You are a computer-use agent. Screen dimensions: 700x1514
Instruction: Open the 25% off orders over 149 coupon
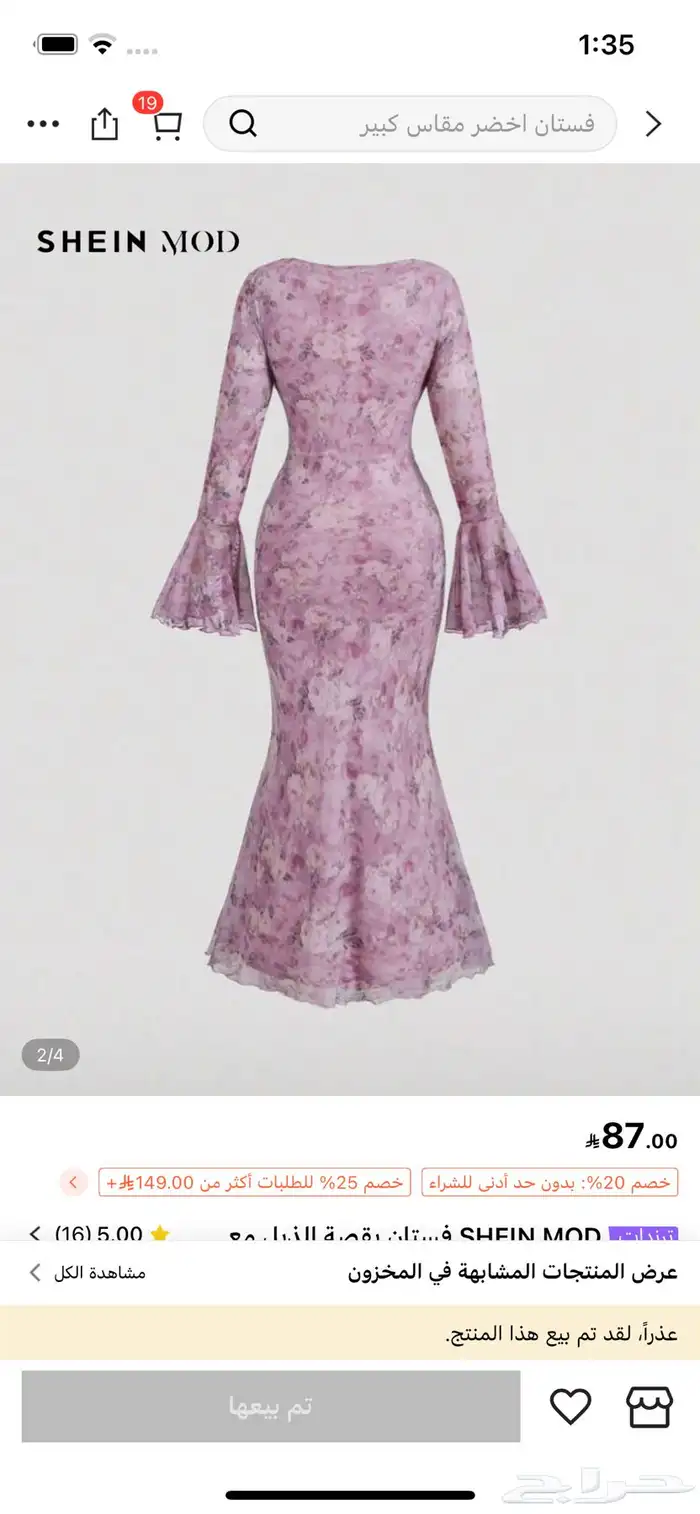[255, 1182]
